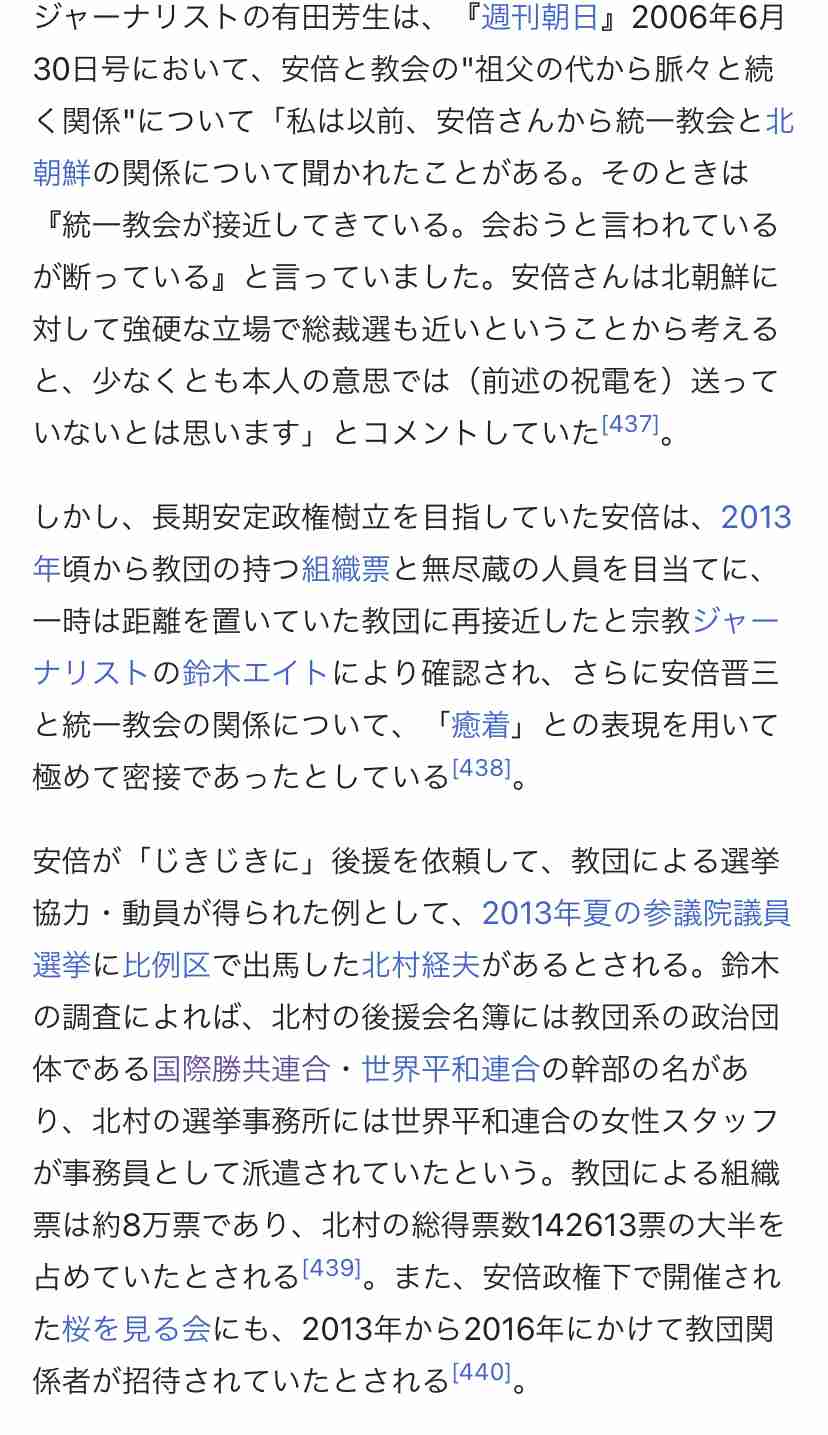This screenshot has height=1435, width=828.
Task: Open the 北村経夫 article
Action: [421, 965]
